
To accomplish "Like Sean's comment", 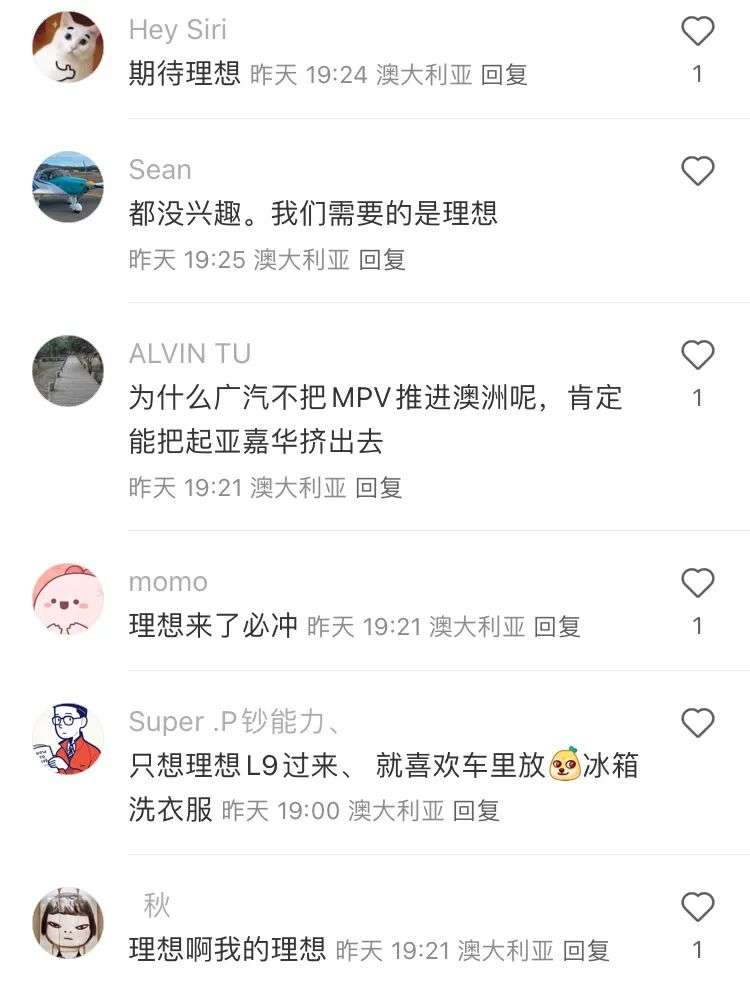I will pyautogui.click(x=697, y=172).
